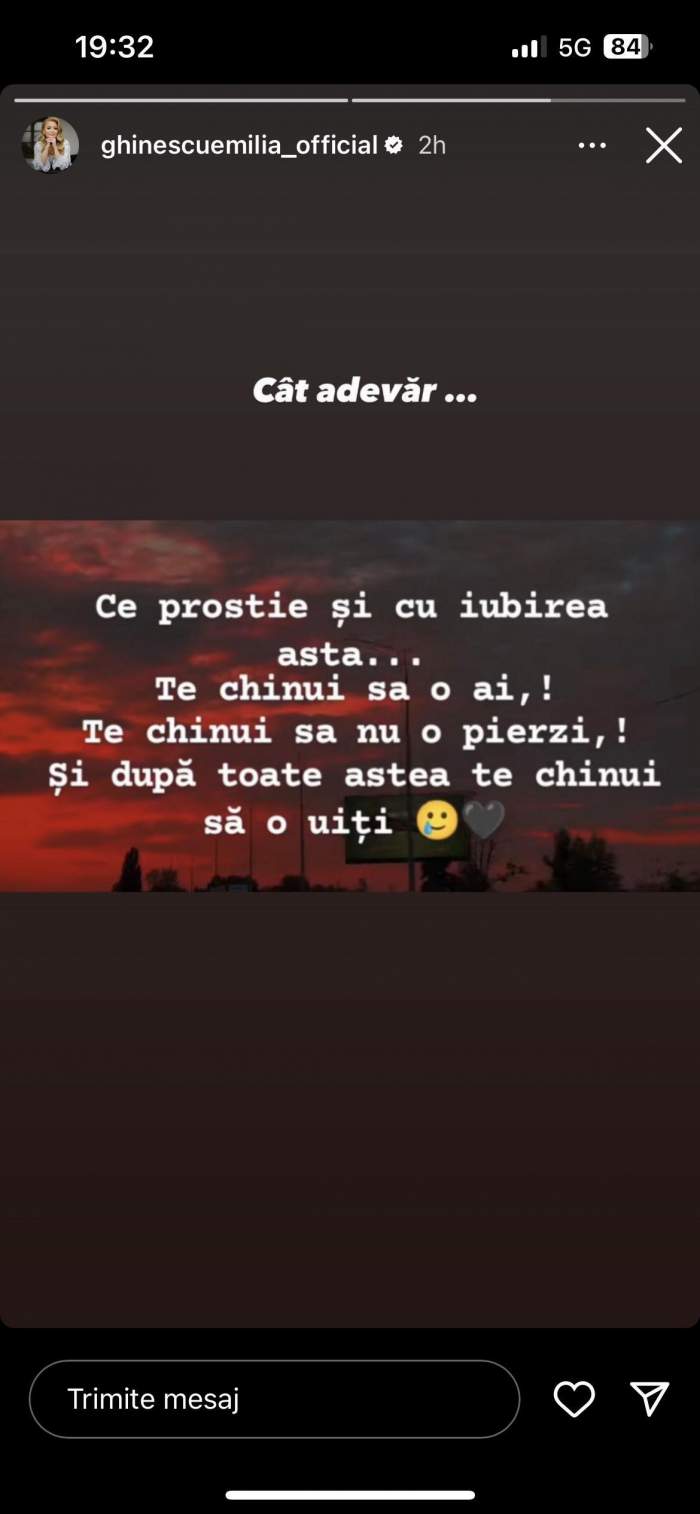Open the three-dot story options menu
Screen dimensions: 700x1514
pyautogui.click(x=592, y=146)
